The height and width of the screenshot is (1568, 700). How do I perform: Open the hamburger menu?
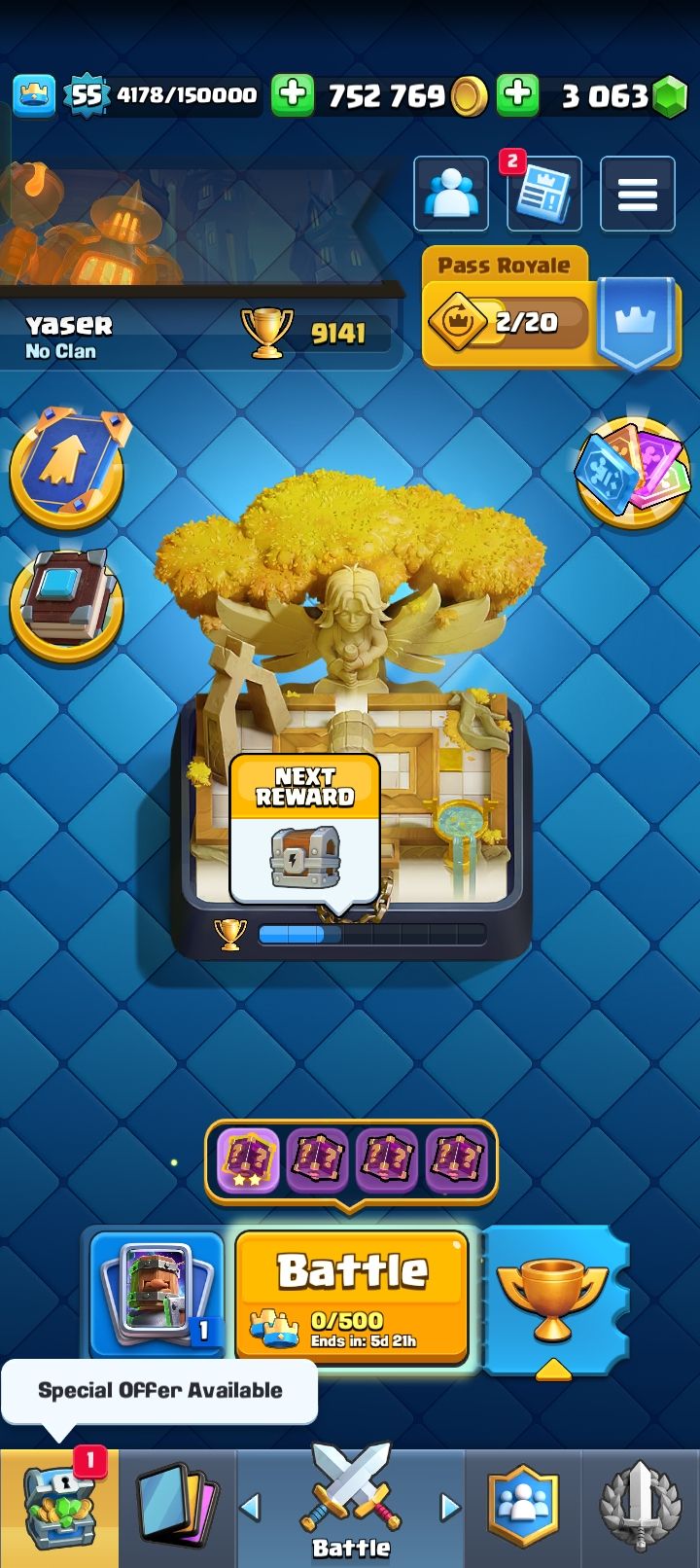point(637,194)
